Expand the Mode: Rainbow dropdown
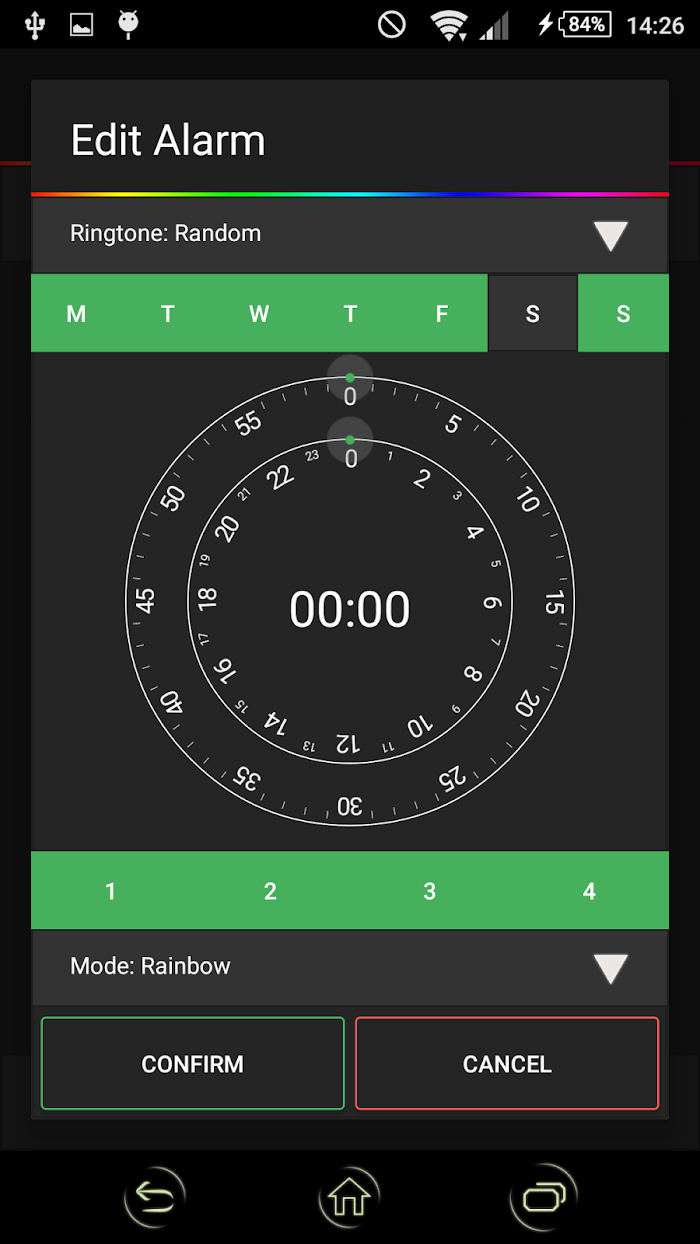The height and width of the screenshot is (1244, 700). point(350,967)
